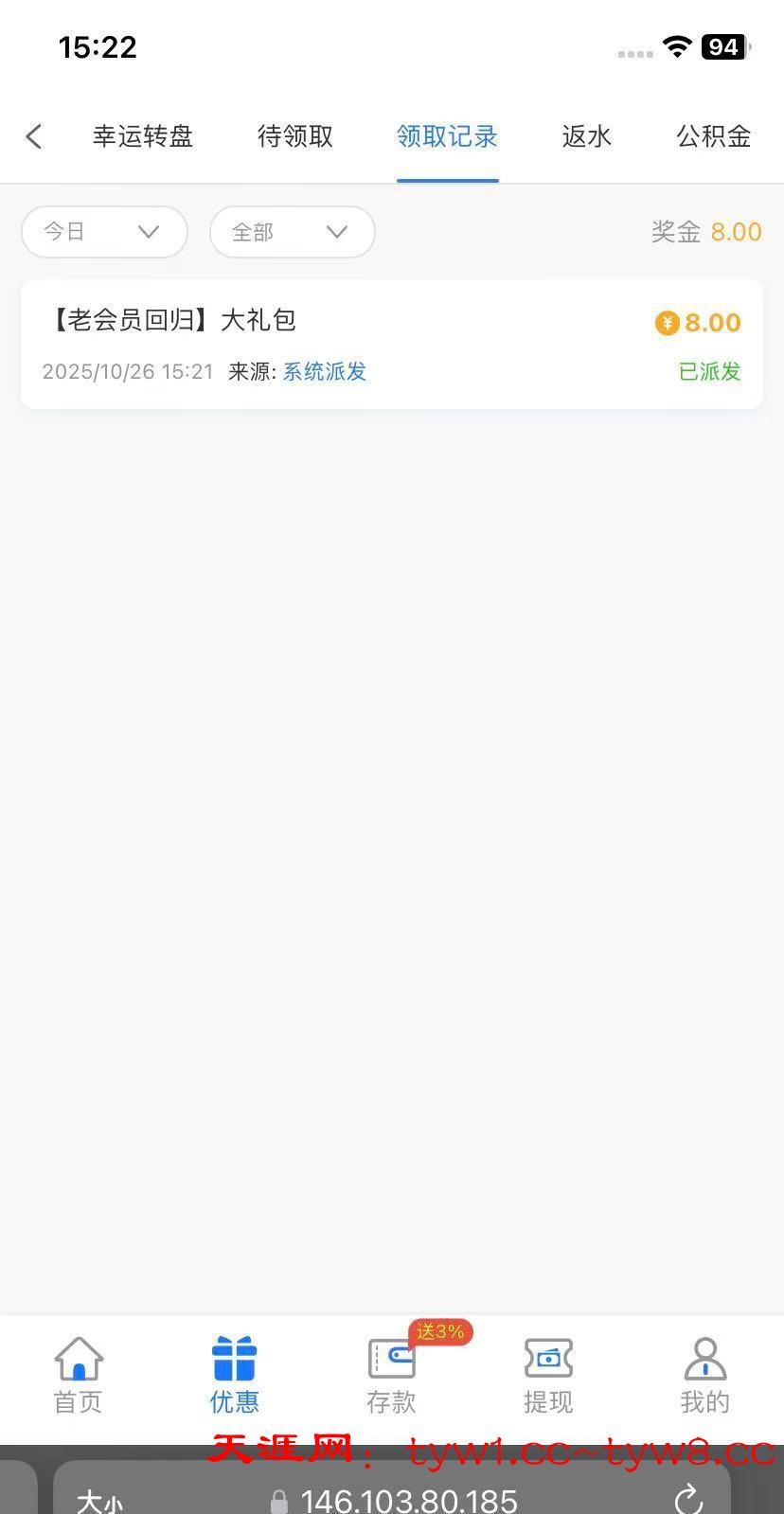The image size is (784, 1514).
Task: Switch to the 幸运转盘 tab
Action: tap(143, 137)
